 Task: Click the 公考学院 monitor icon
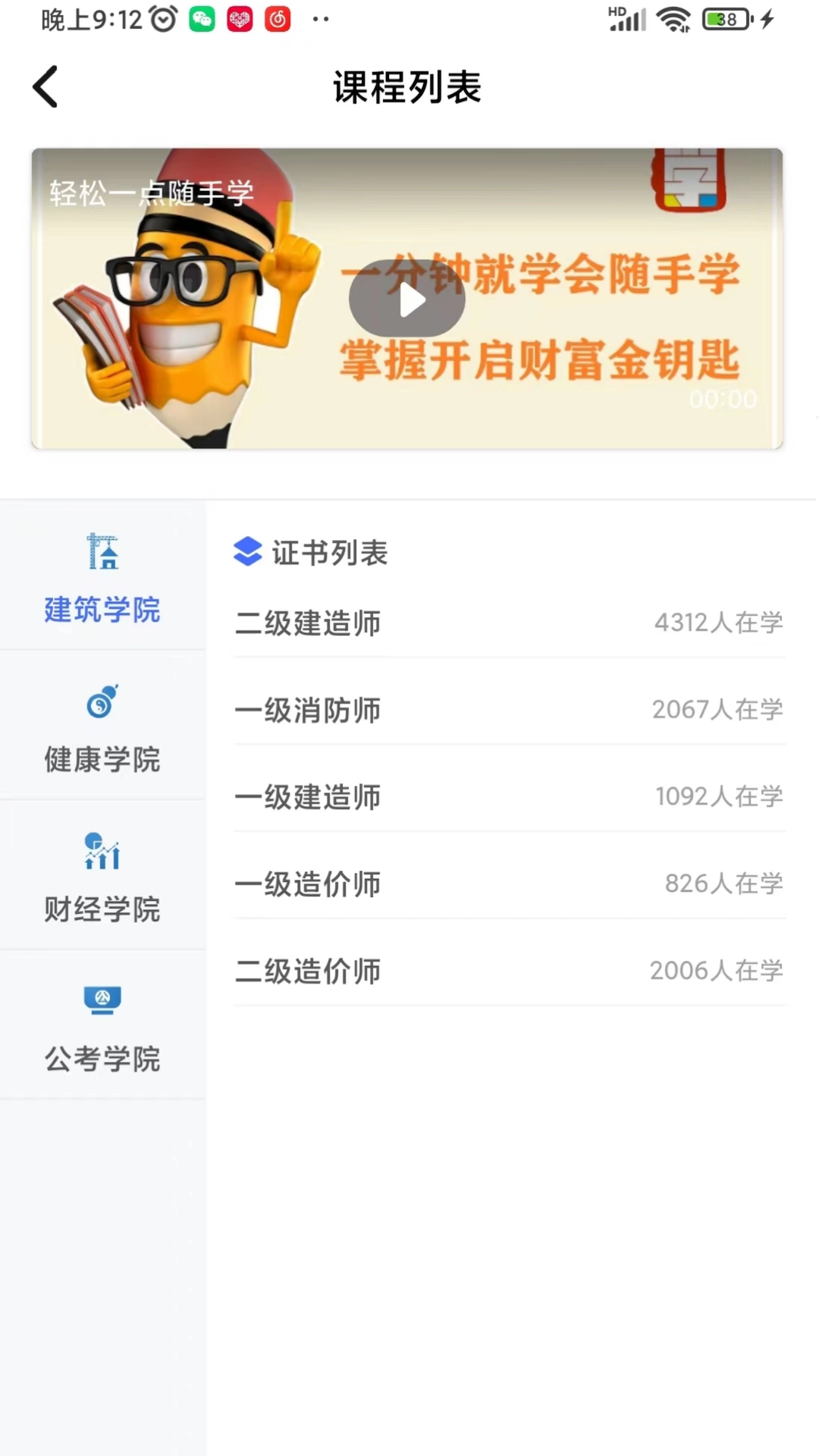102,1000
